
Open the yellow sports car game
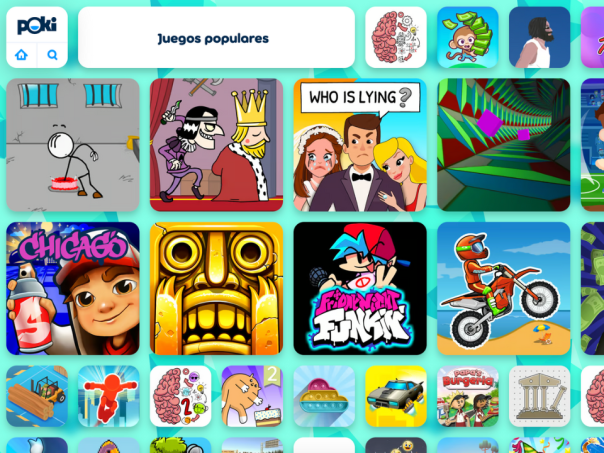click(395, 396)
